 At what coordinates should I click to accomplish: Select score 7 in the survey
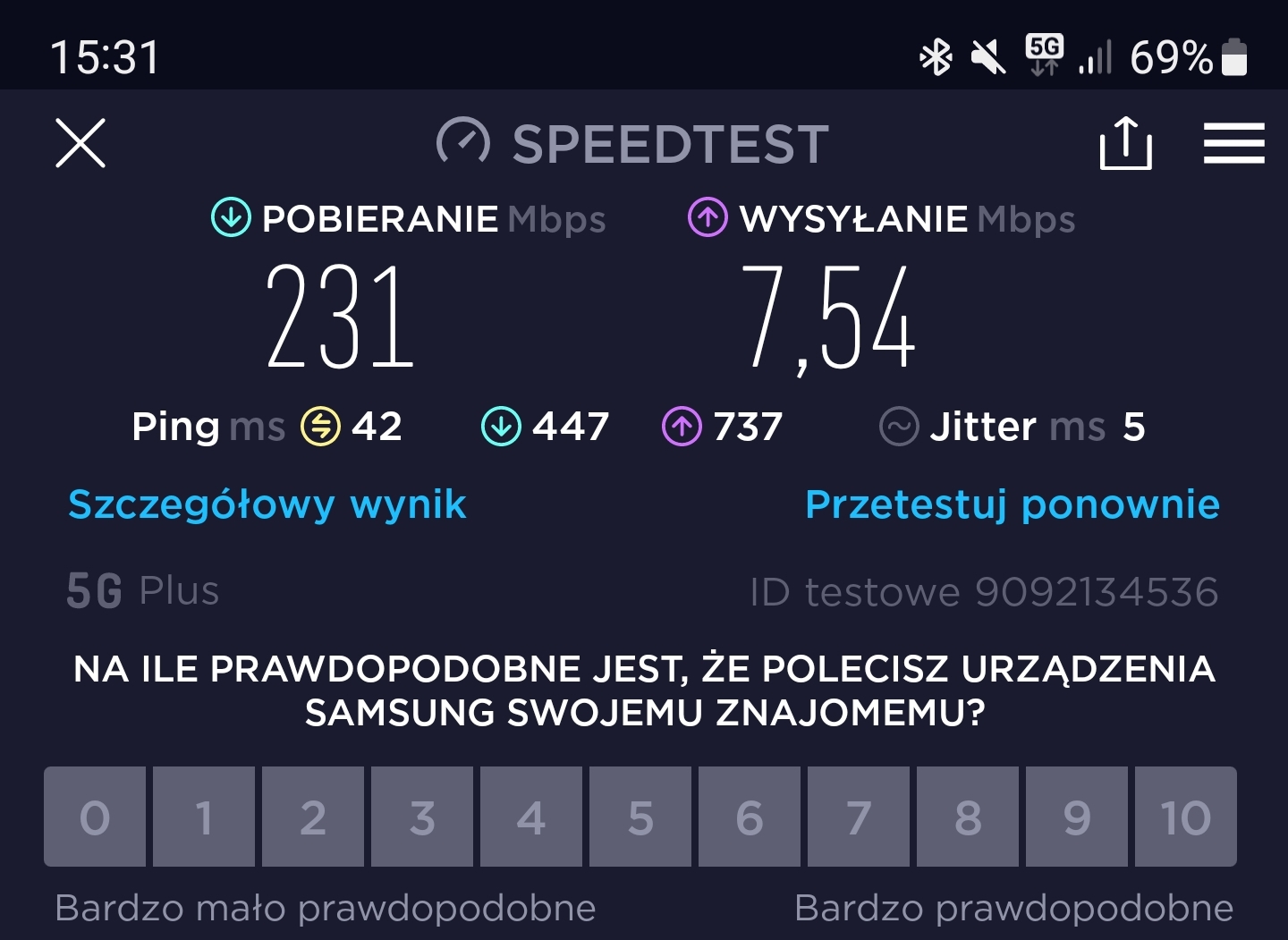[859, 817]
